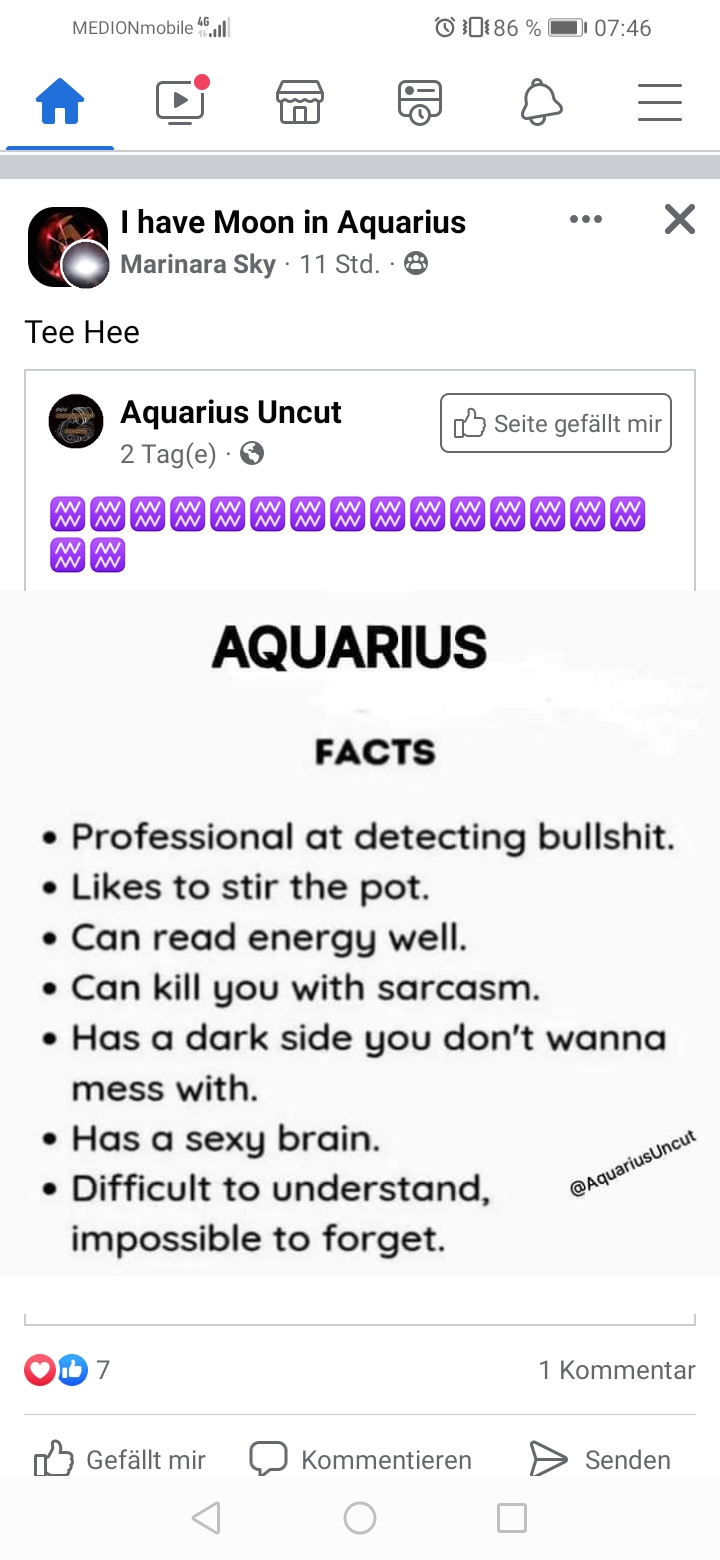The height and width of the screenshot is (1560, 720).
Task: View the 1 Kommentar thread
Action: point(616,1370)
